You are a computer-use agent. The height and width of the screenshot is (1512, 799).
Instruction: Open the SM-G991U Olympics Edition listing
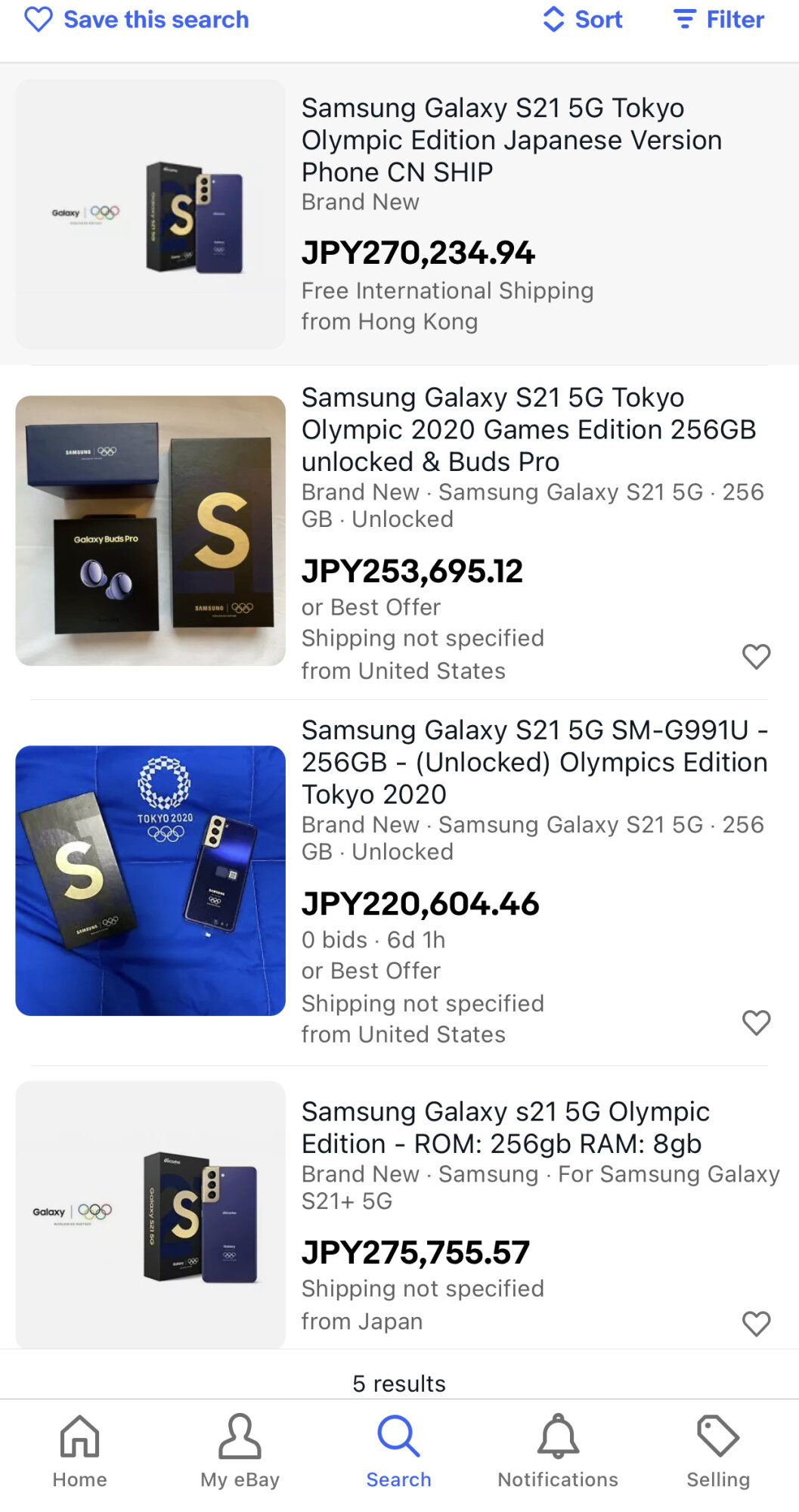coord(534,762)
